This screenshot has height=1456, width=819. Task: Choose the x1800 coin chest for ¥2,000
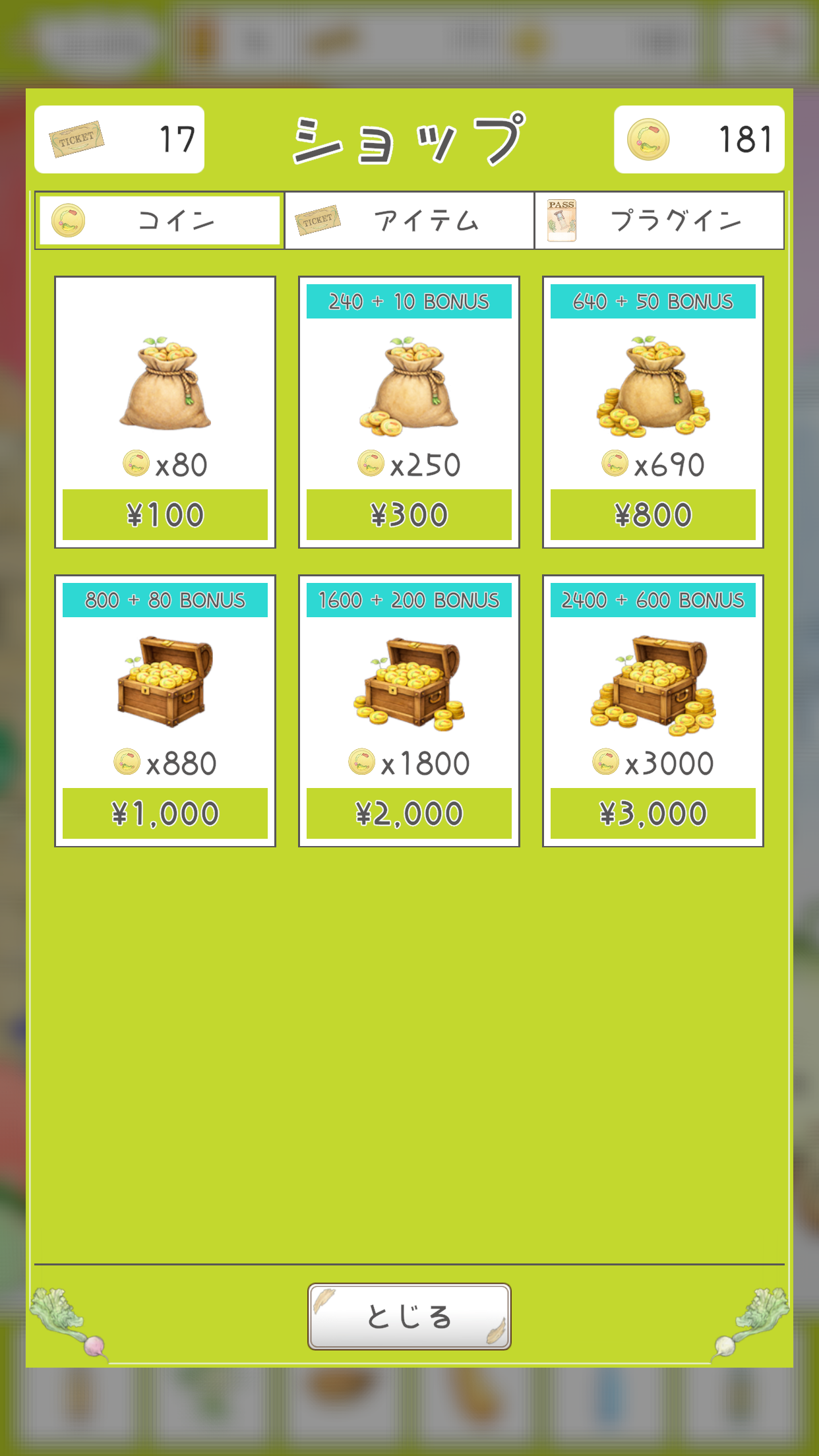[x=409, y=813]
